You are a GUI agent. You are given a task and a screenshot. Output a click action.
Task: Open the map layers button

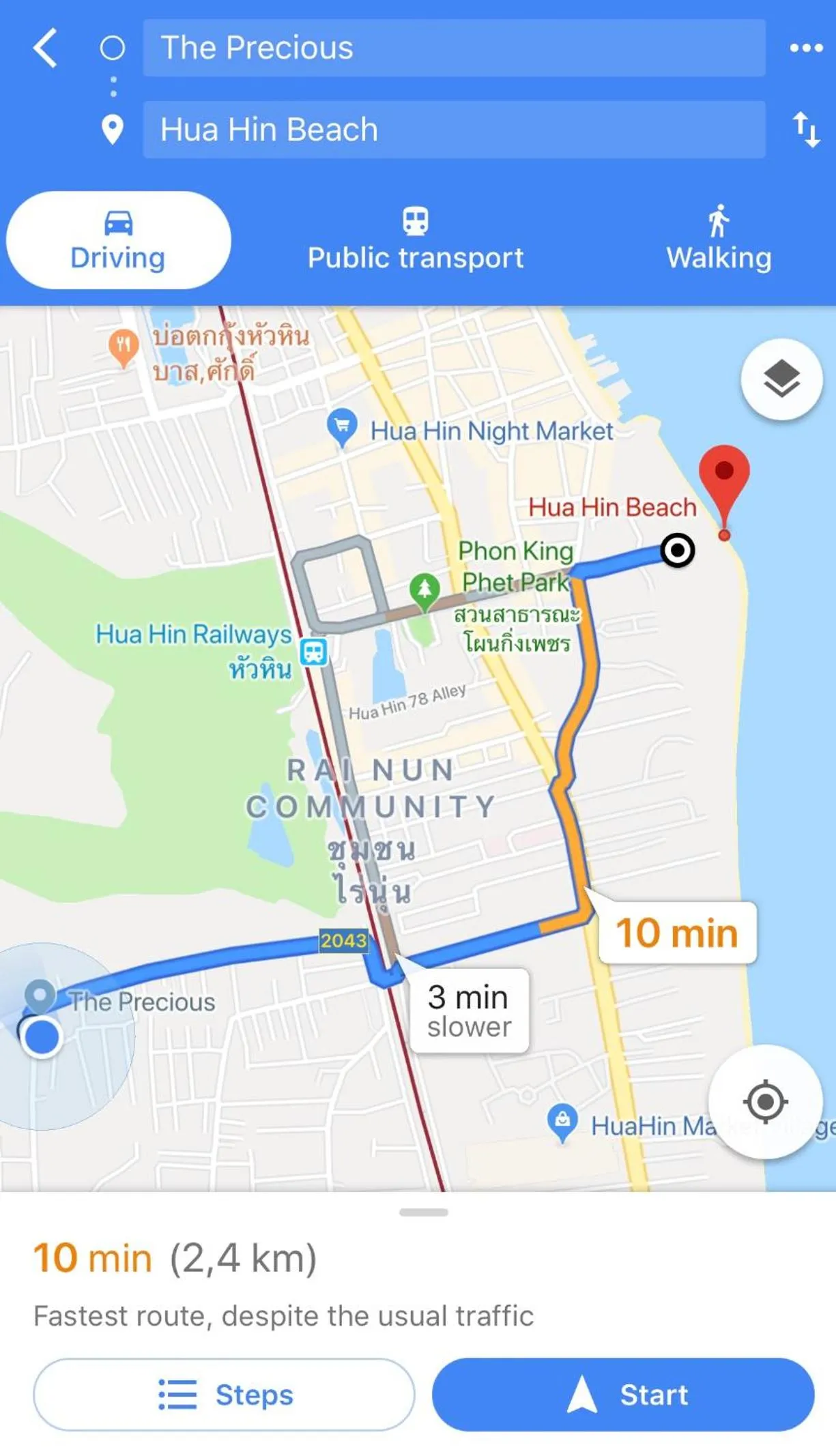coord(781,379)
